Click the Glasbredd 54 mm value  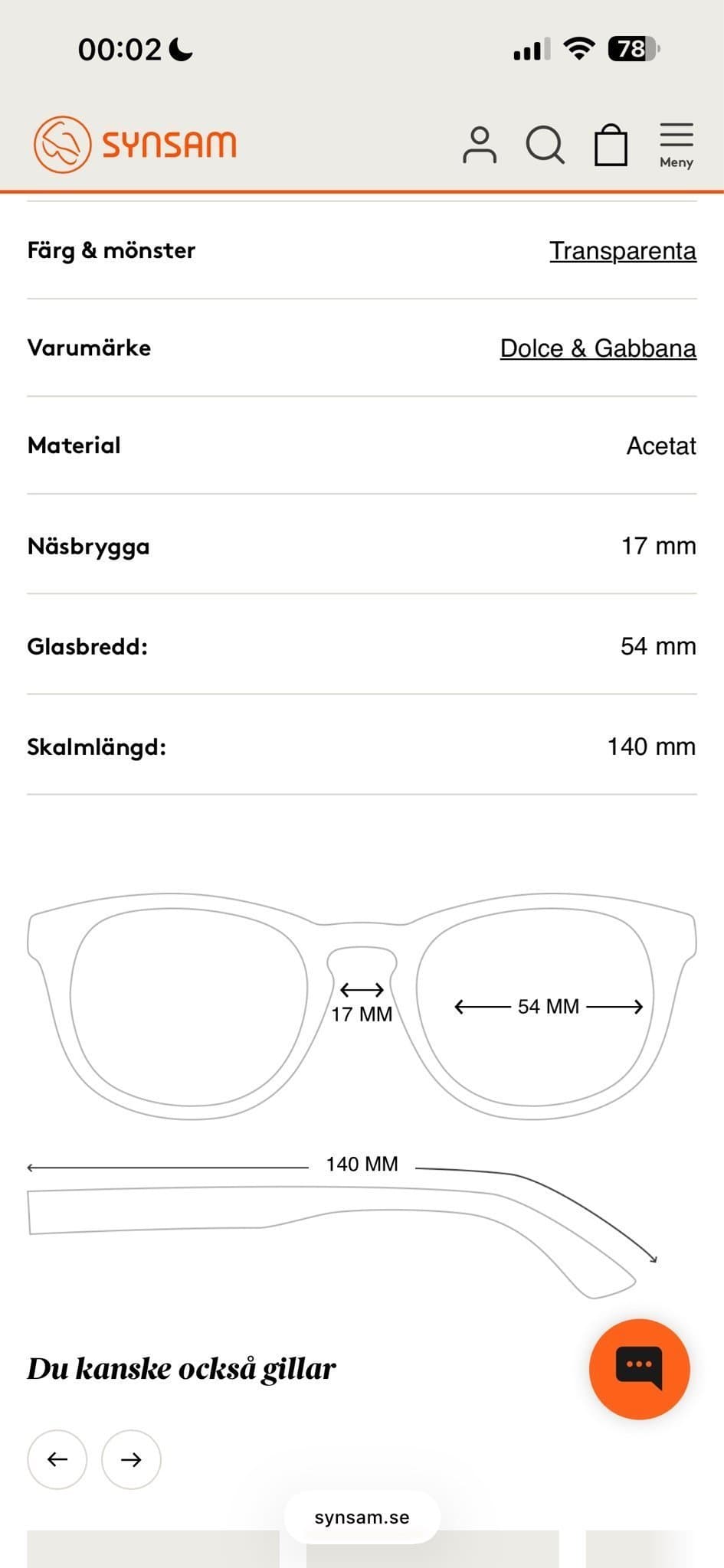click(x=657, y=646)
